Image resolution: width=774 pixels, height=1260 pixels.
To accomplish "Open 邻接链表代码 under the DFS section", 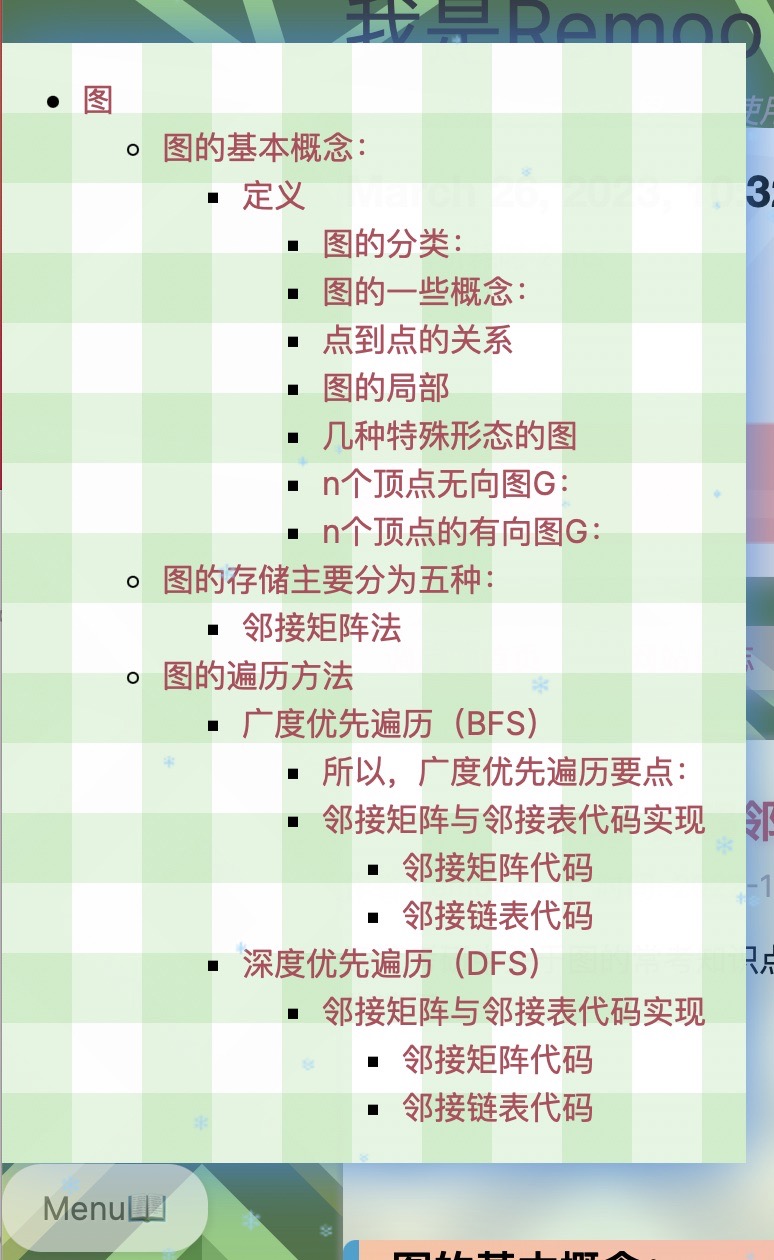I will 497,1108.
